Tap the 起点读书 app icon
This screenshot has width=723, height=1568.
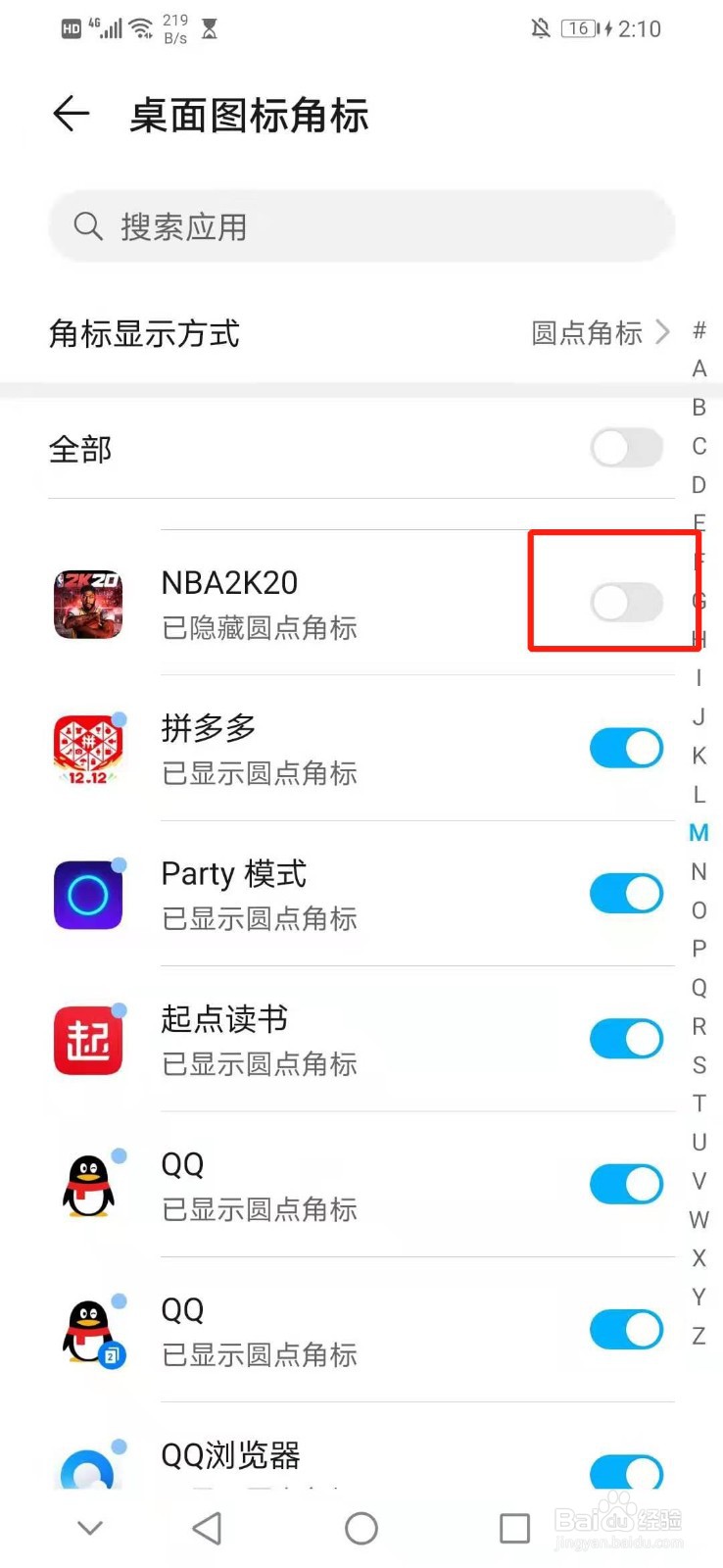[88, 1038]
